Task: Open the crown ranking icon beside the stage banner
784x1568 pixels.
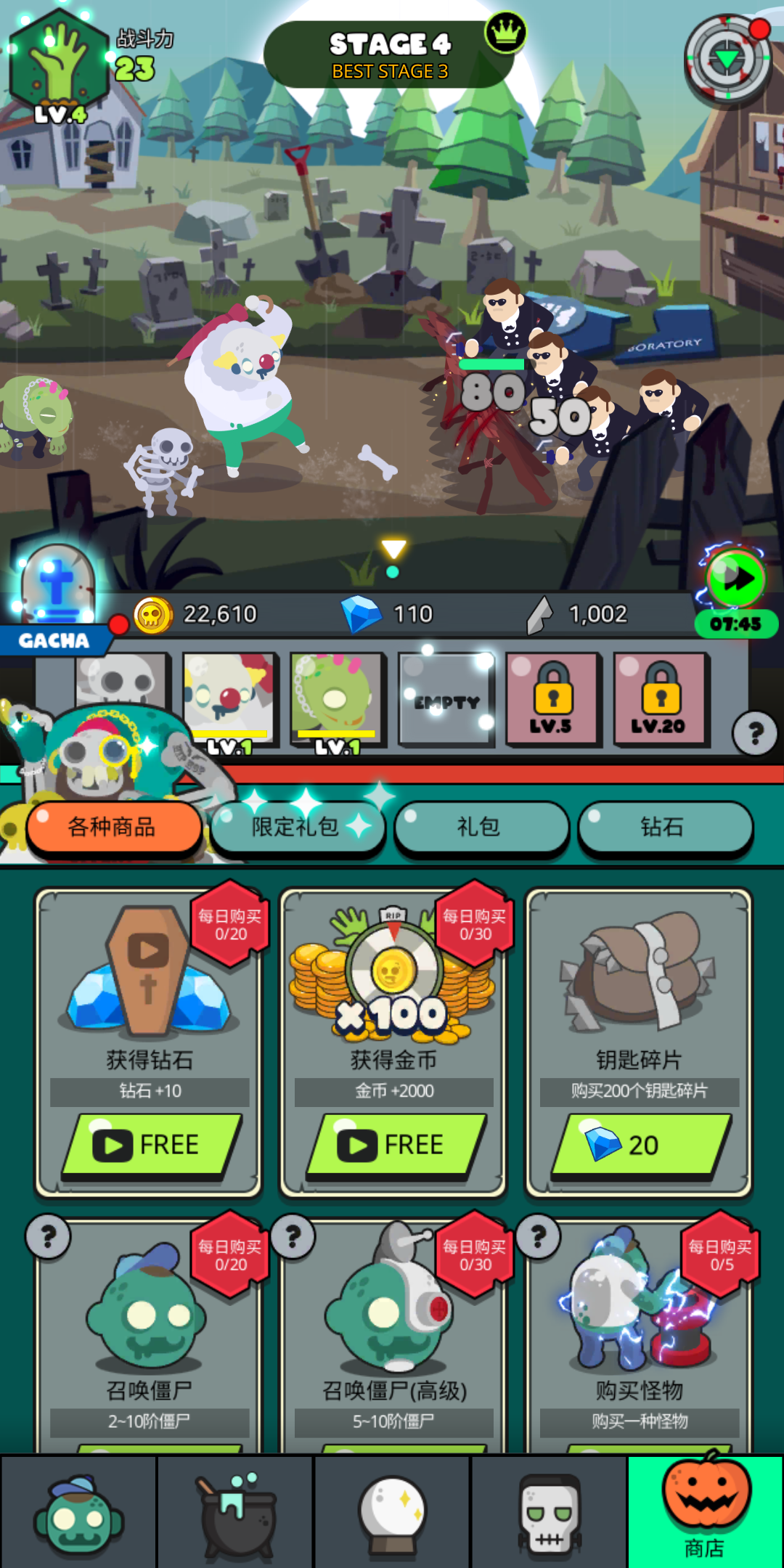Action: (x=506, y=33)
